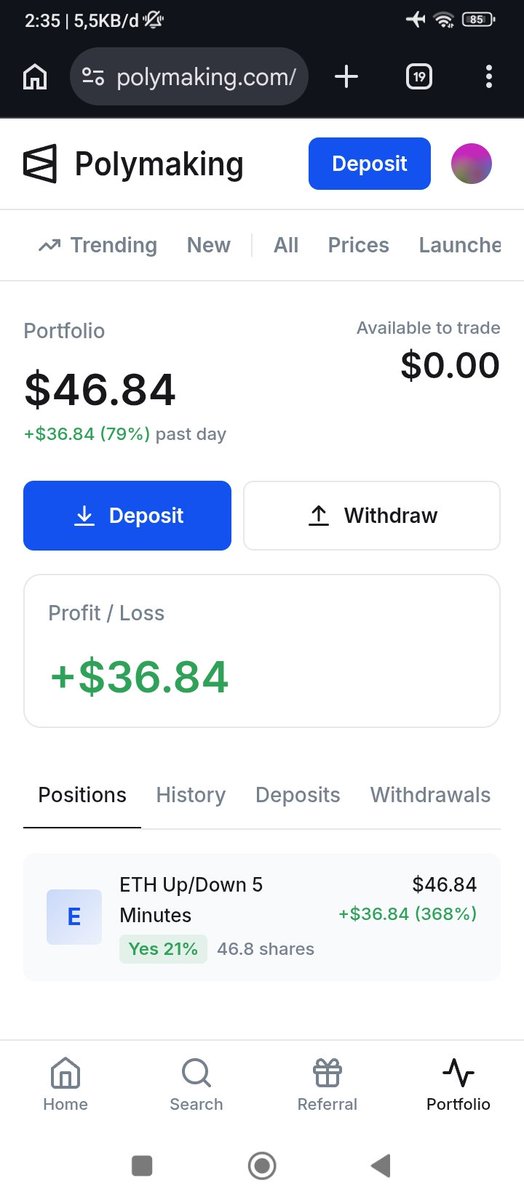Open the browser home page icon
524x1200 pixels.
[35, 77]
